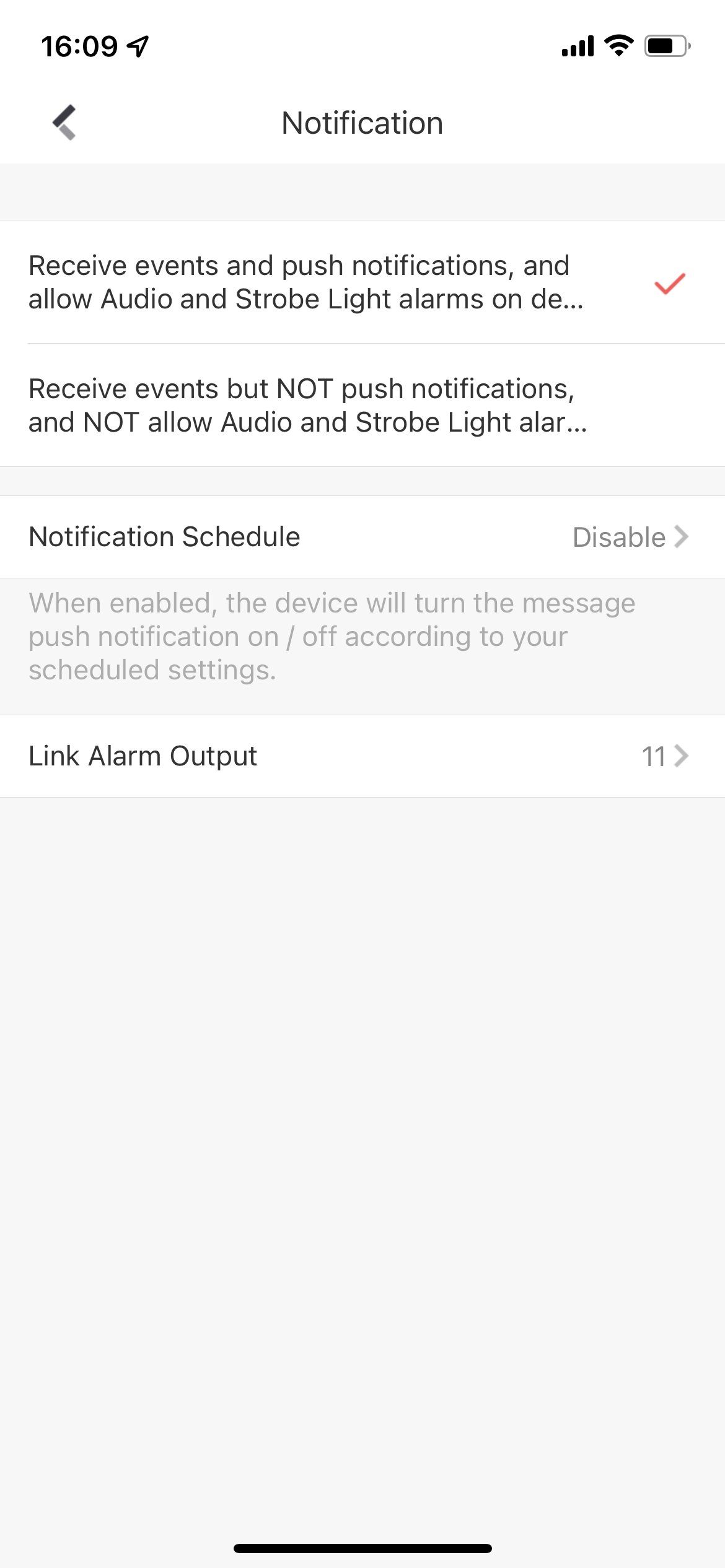Select receive events but NOT push notifications
The height and width of the screenshot is (1568, 725).
[307, 406]
